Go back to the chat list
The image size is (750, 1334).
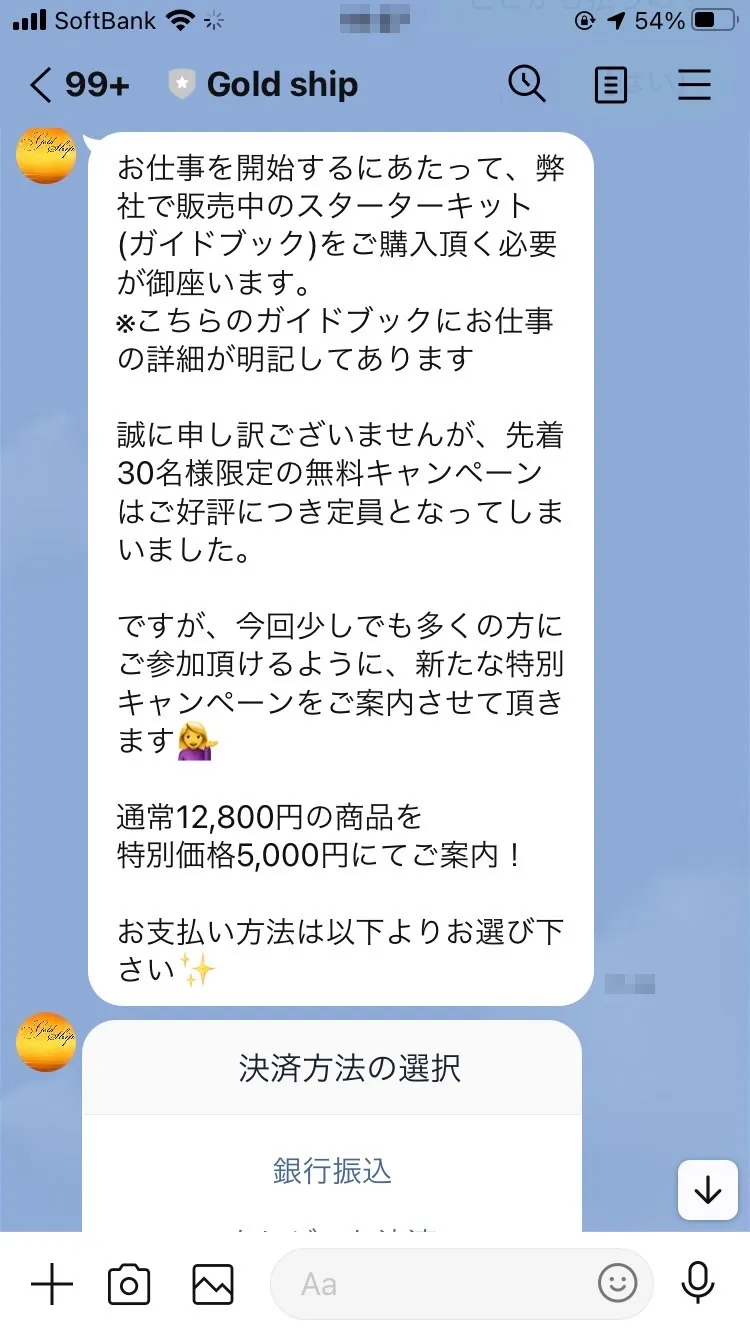(40, 86)
